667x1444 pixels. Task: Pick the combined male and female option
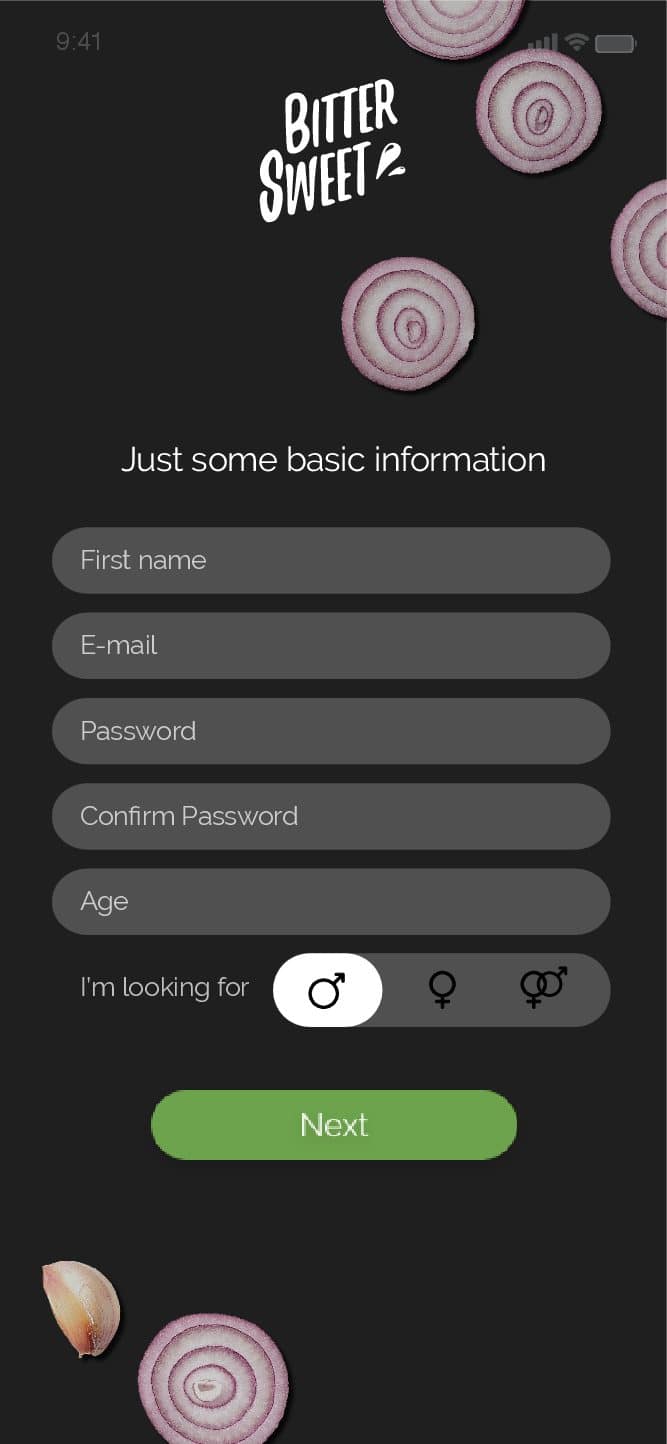(543, 988)
